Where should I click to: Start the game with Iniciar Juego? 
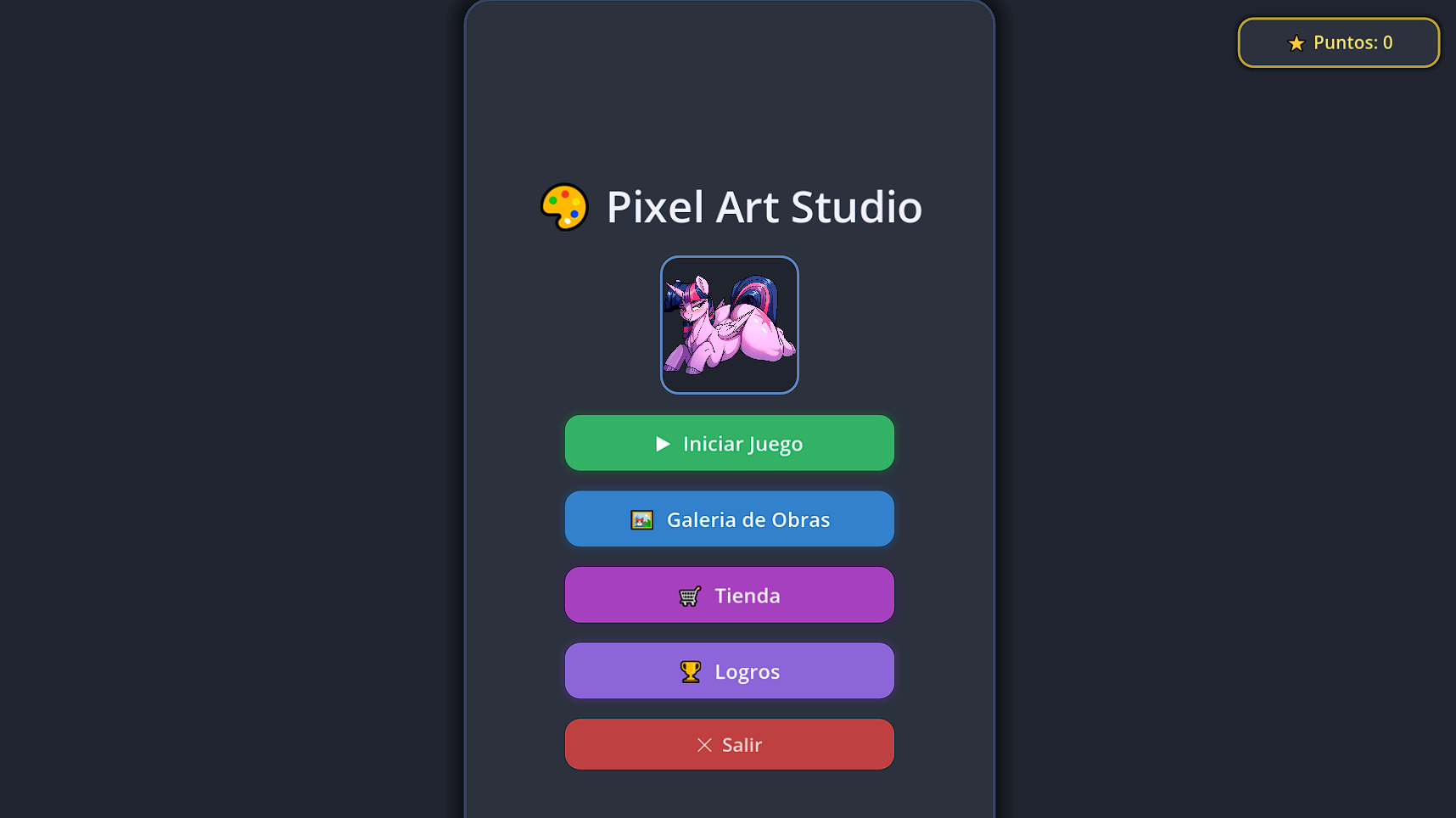pos(730,443)
